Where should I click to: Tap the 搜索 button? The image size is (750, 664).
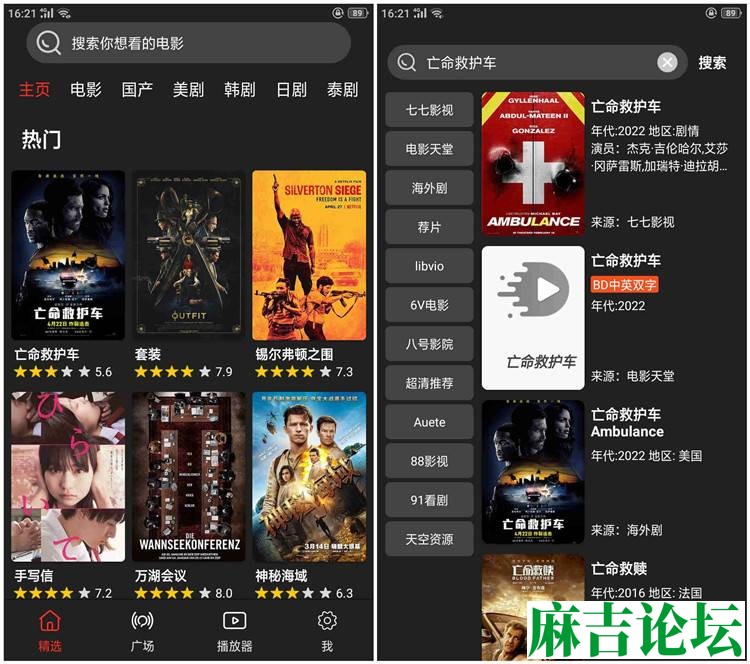(x=712, y=63)
